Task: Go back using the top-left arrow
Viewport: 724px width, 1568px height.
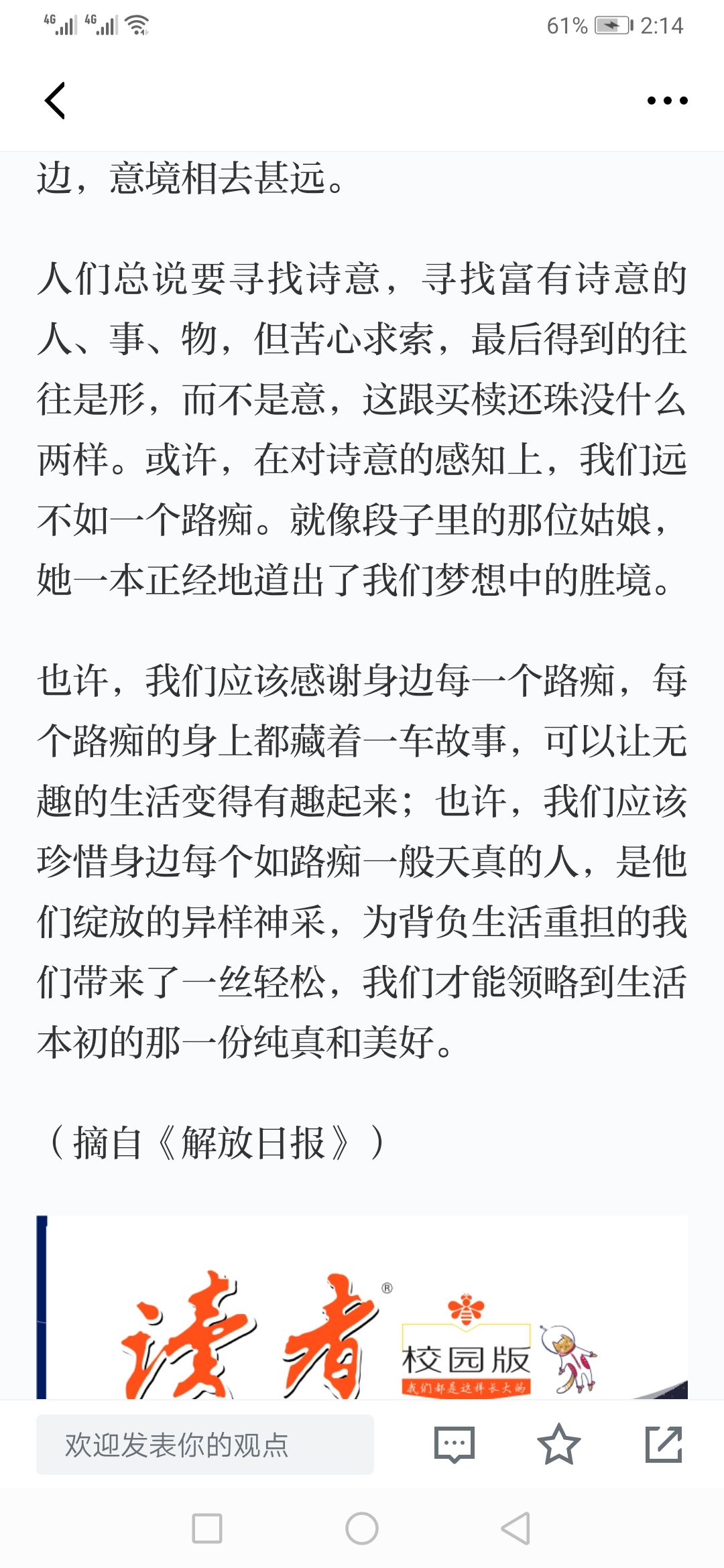Action: point(55,101)
